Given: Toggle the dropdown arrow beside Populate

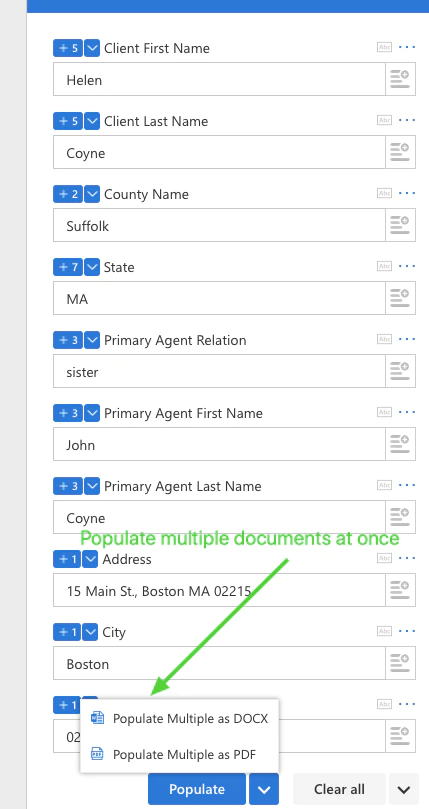Looking at the screenshot, I should coord(264,789).
